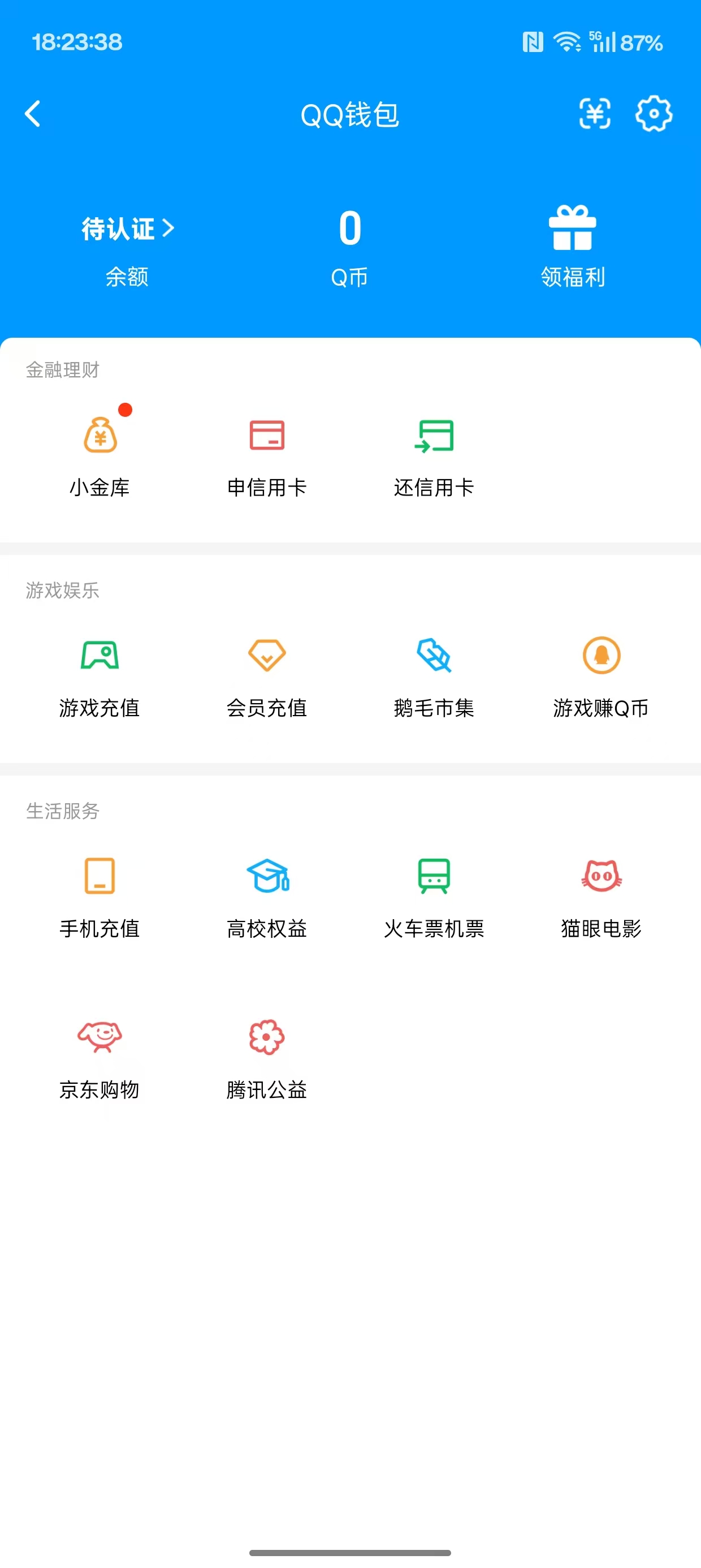Viewport: 701px width, 1568px height.
Task: Expand 待认证 verification status chevron
Action: [128, 229]
